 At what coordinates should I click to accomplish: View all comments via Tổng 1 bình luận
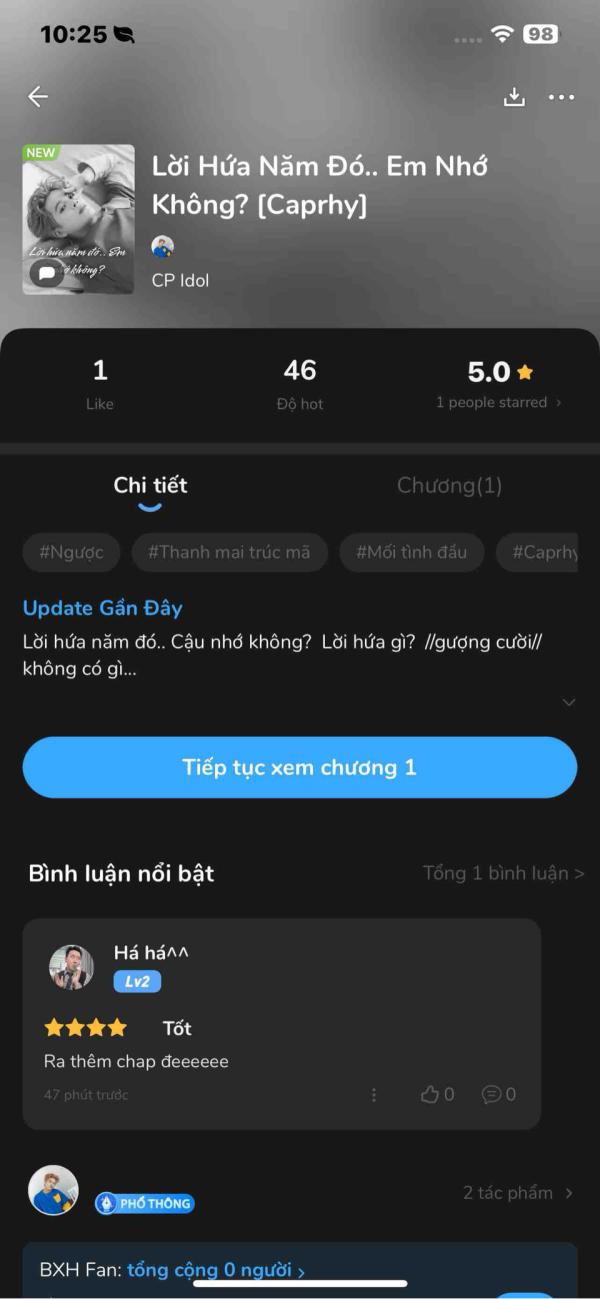coord(503,873)
